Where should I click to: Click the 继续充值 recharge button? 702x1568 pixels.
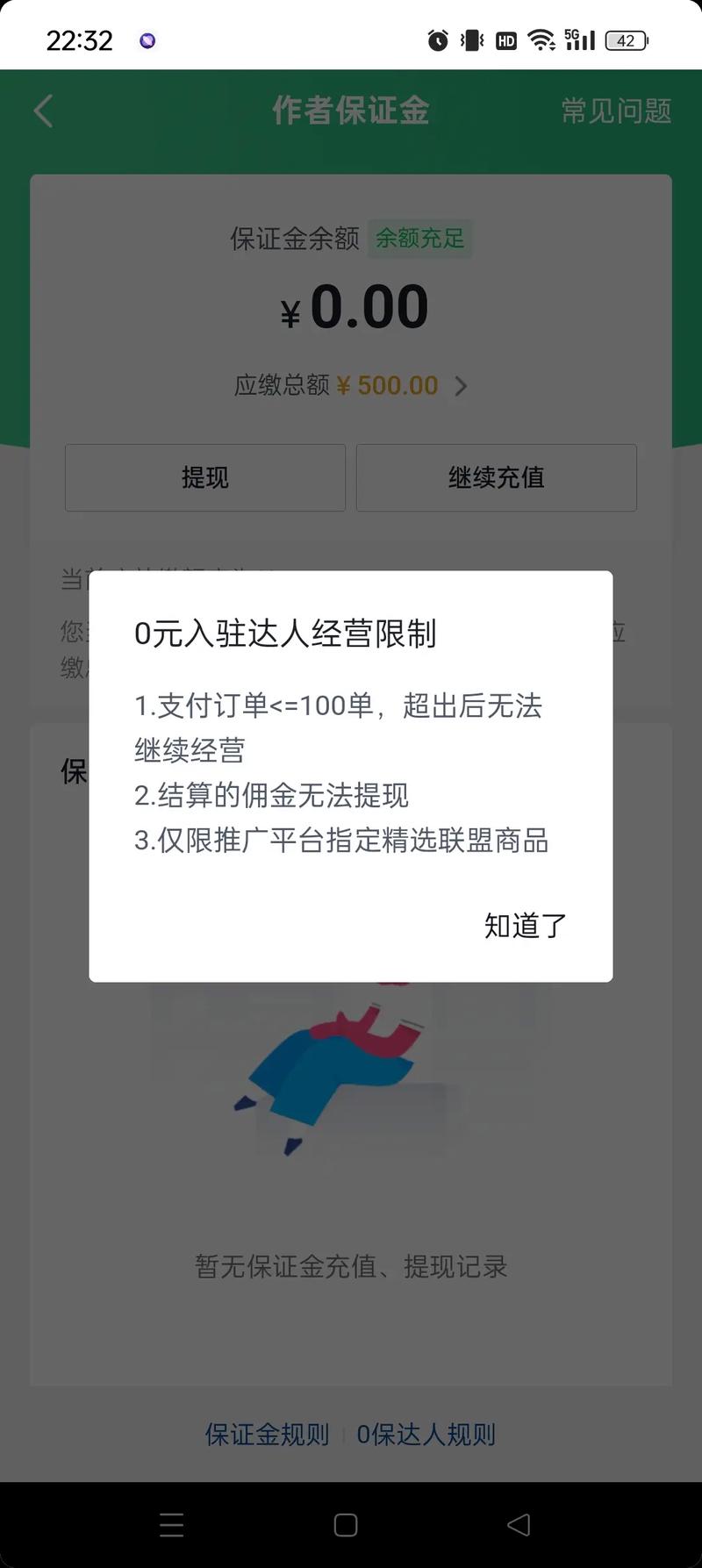496,478
